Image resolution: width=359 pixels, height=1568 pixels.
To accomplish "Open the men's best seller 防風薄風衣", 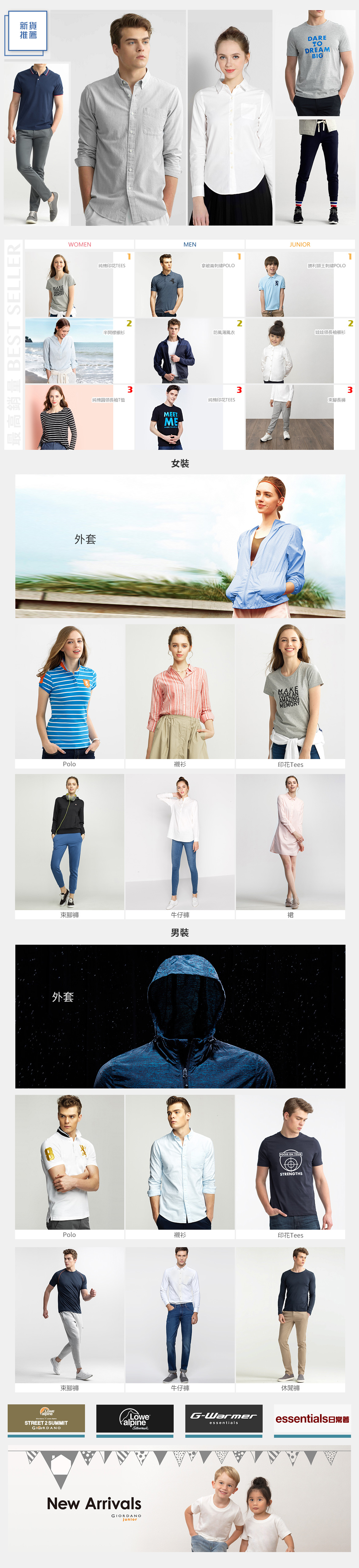I will click(189, 351).
